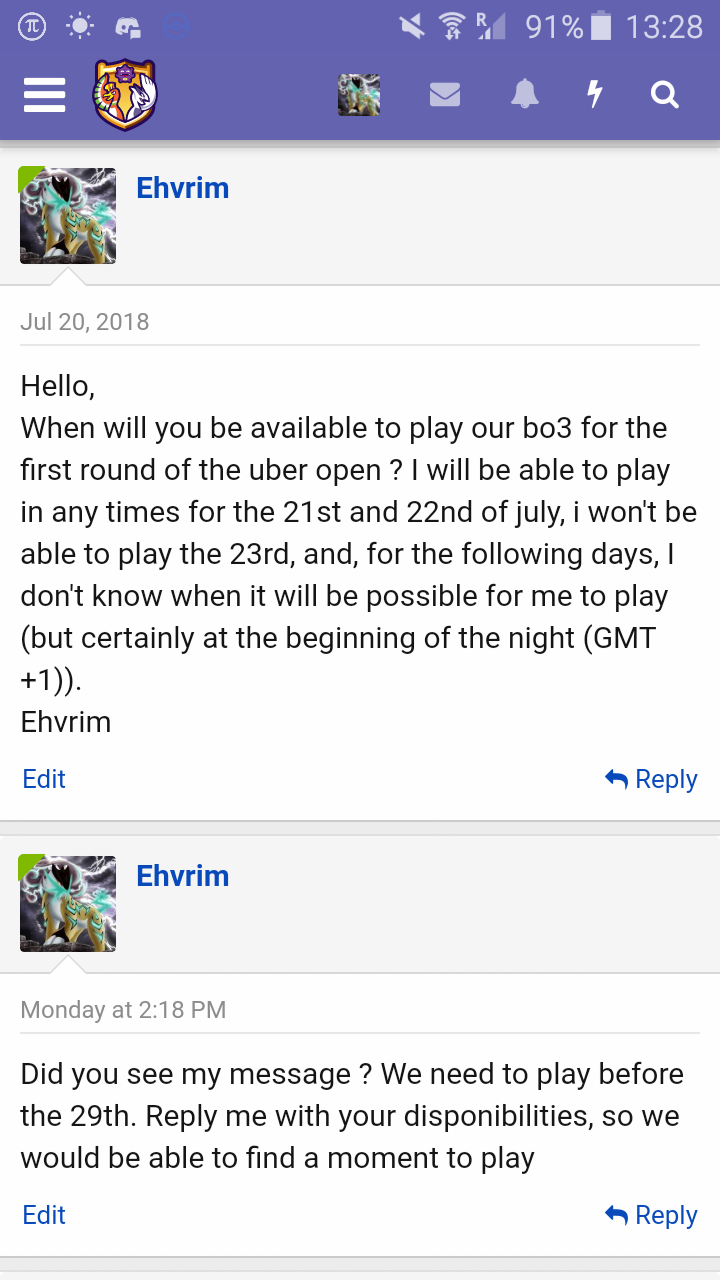Open the alerts bell icon
720x1280 pixels.
tap(525, 95)
